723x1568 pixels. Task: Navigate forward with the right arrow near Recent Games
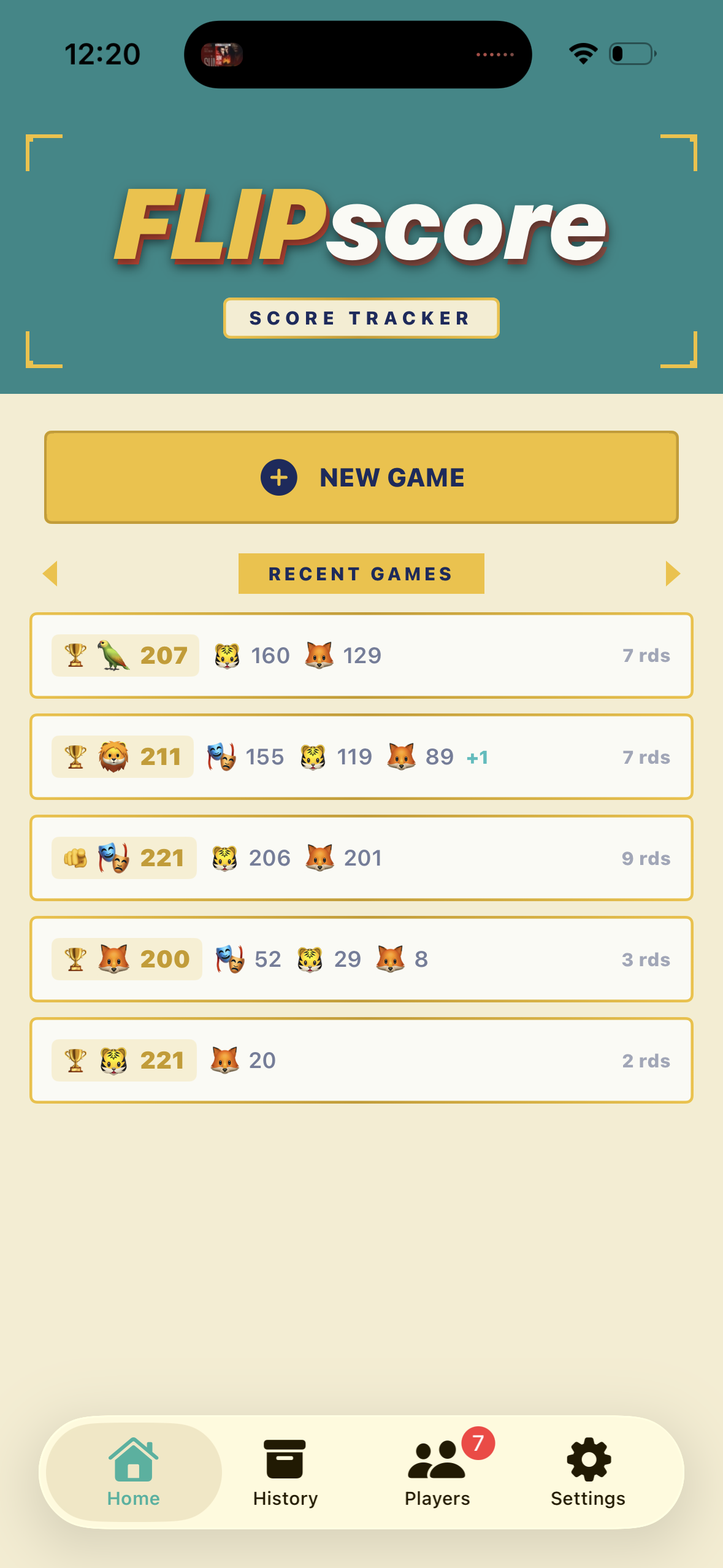(x=673, y=574)
